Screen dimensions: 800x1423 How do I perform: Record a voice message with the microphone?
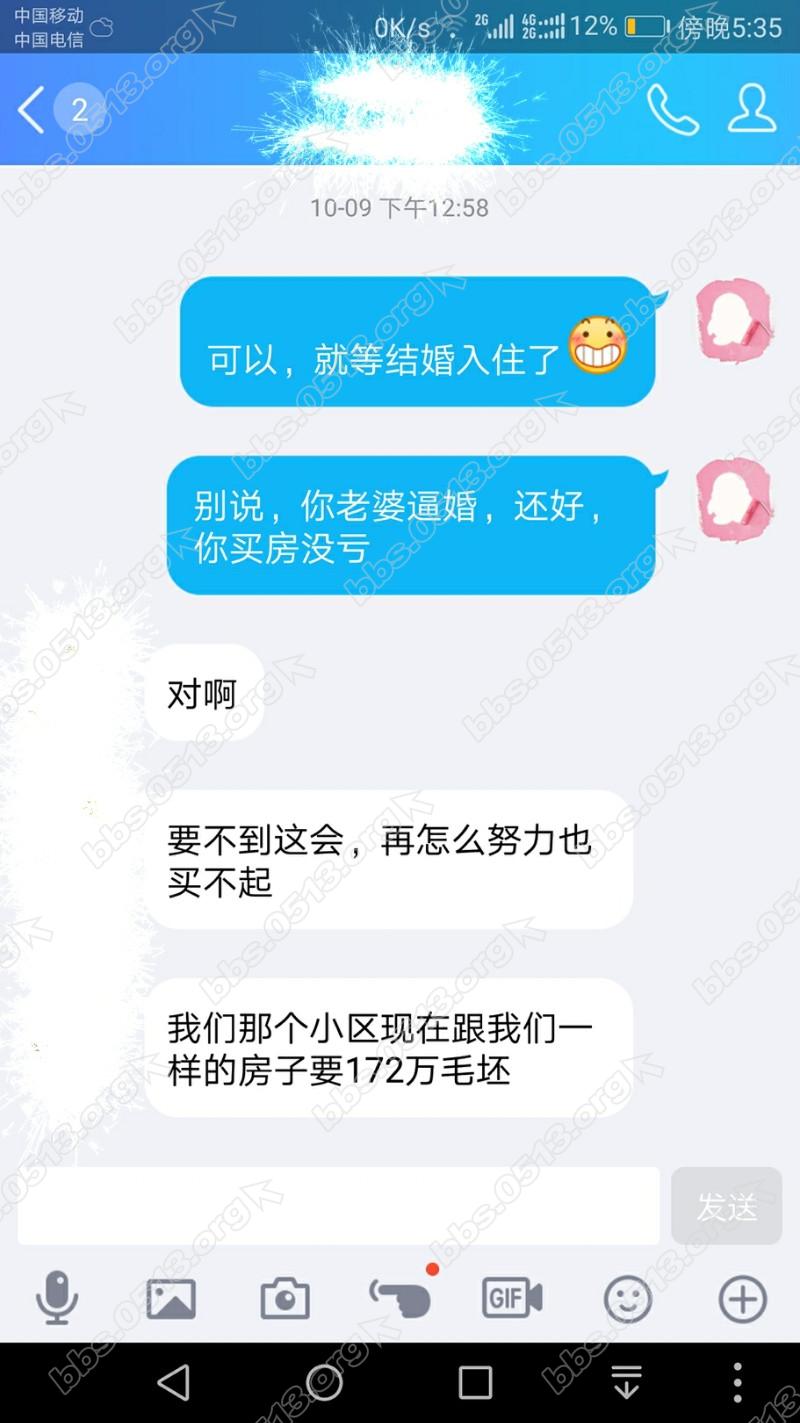point(57,1298)
